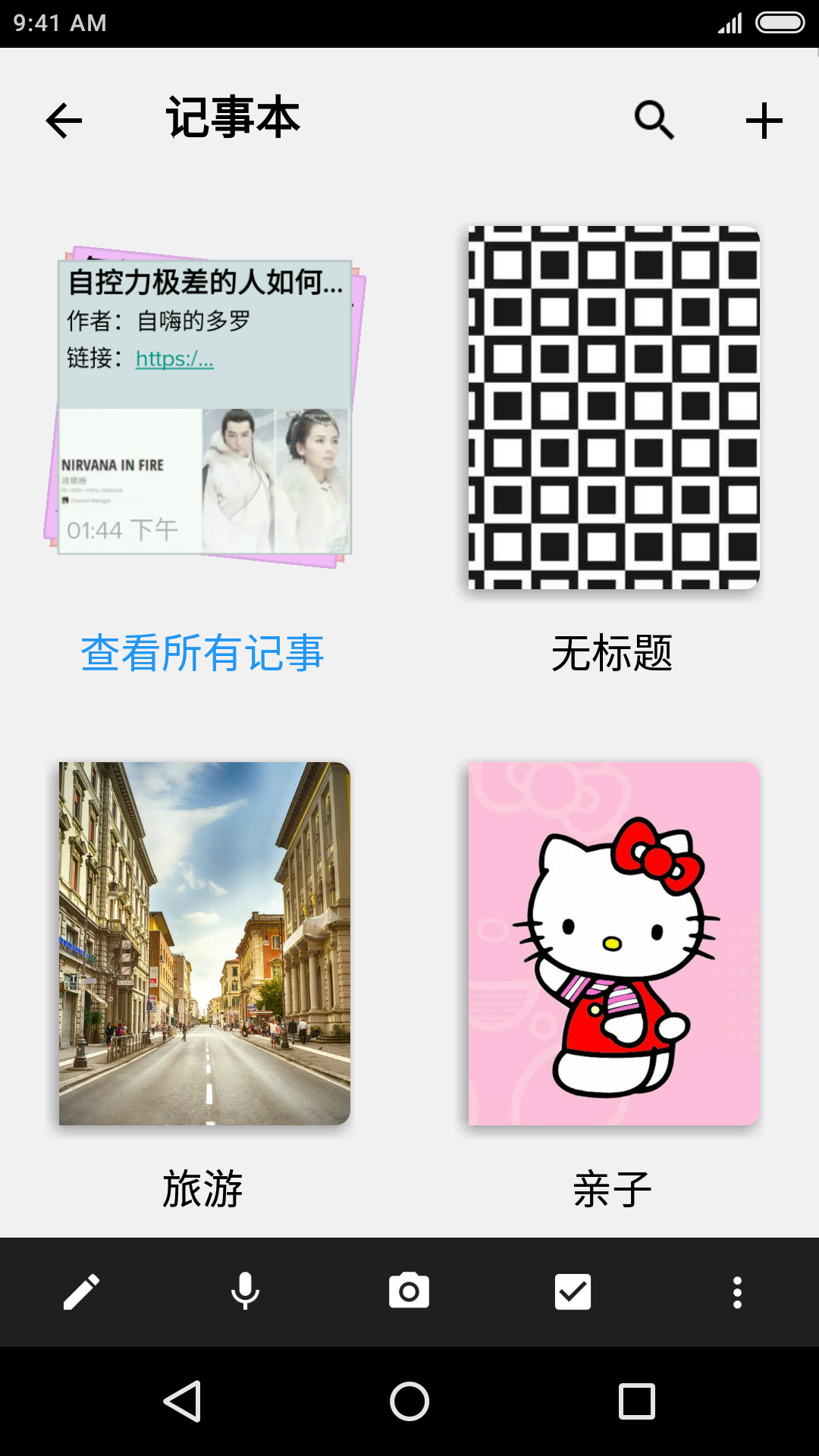
Task: Open recent apps from the navigation bar
Action: coord(636,1401)
